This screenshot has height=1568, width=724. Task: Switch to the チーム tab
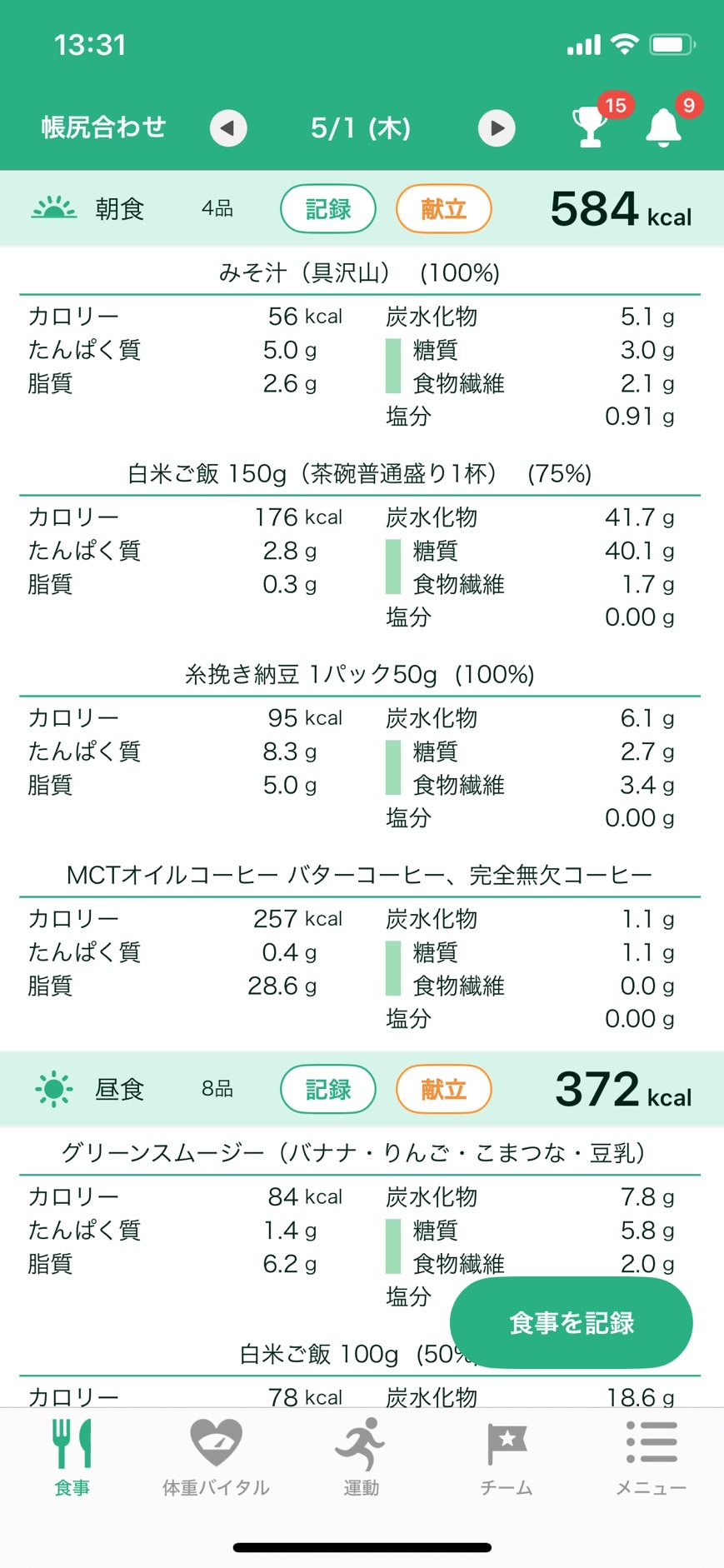pos(507,1458)
